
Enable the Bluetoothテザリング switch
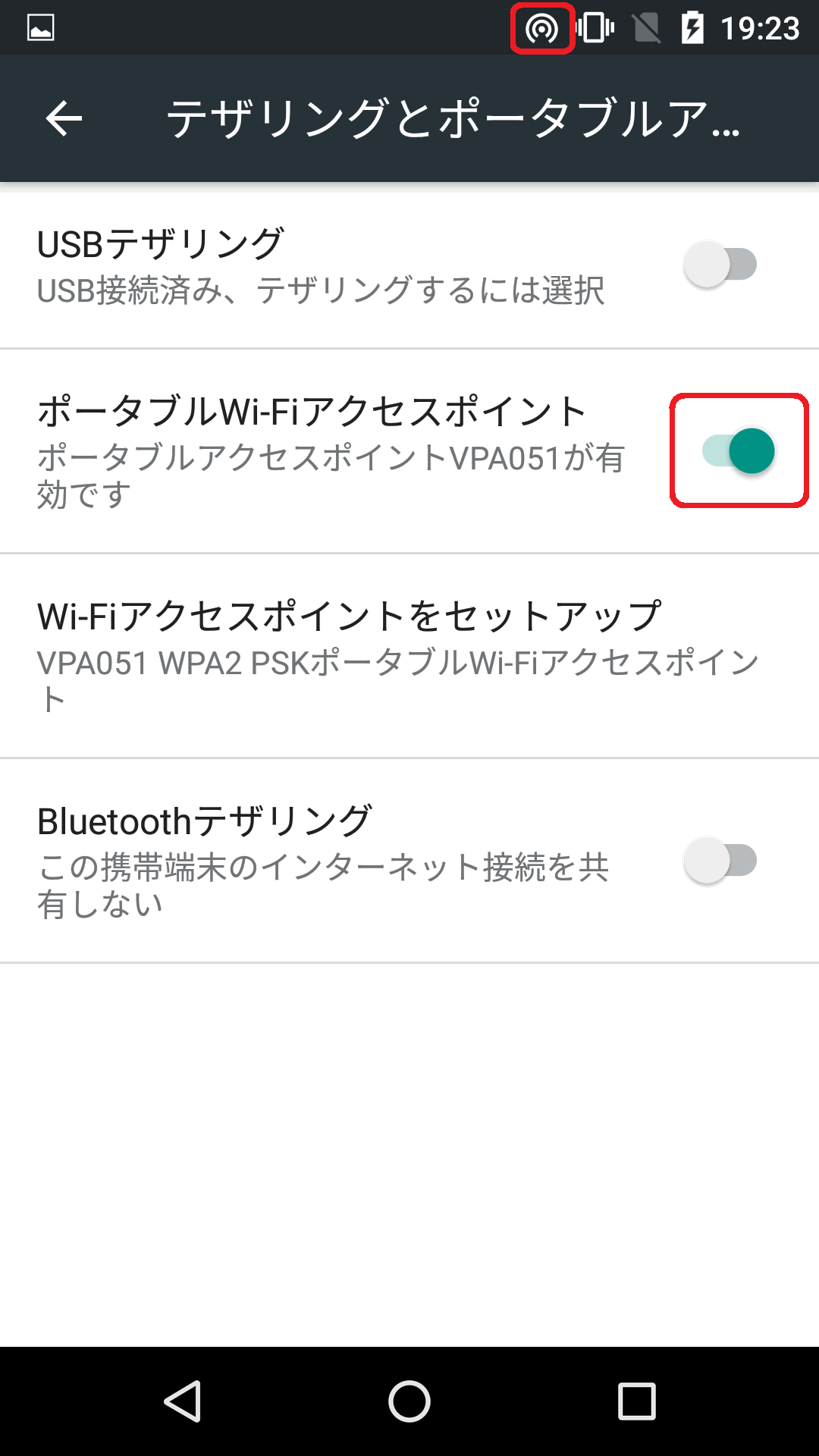tap(720, 861)
